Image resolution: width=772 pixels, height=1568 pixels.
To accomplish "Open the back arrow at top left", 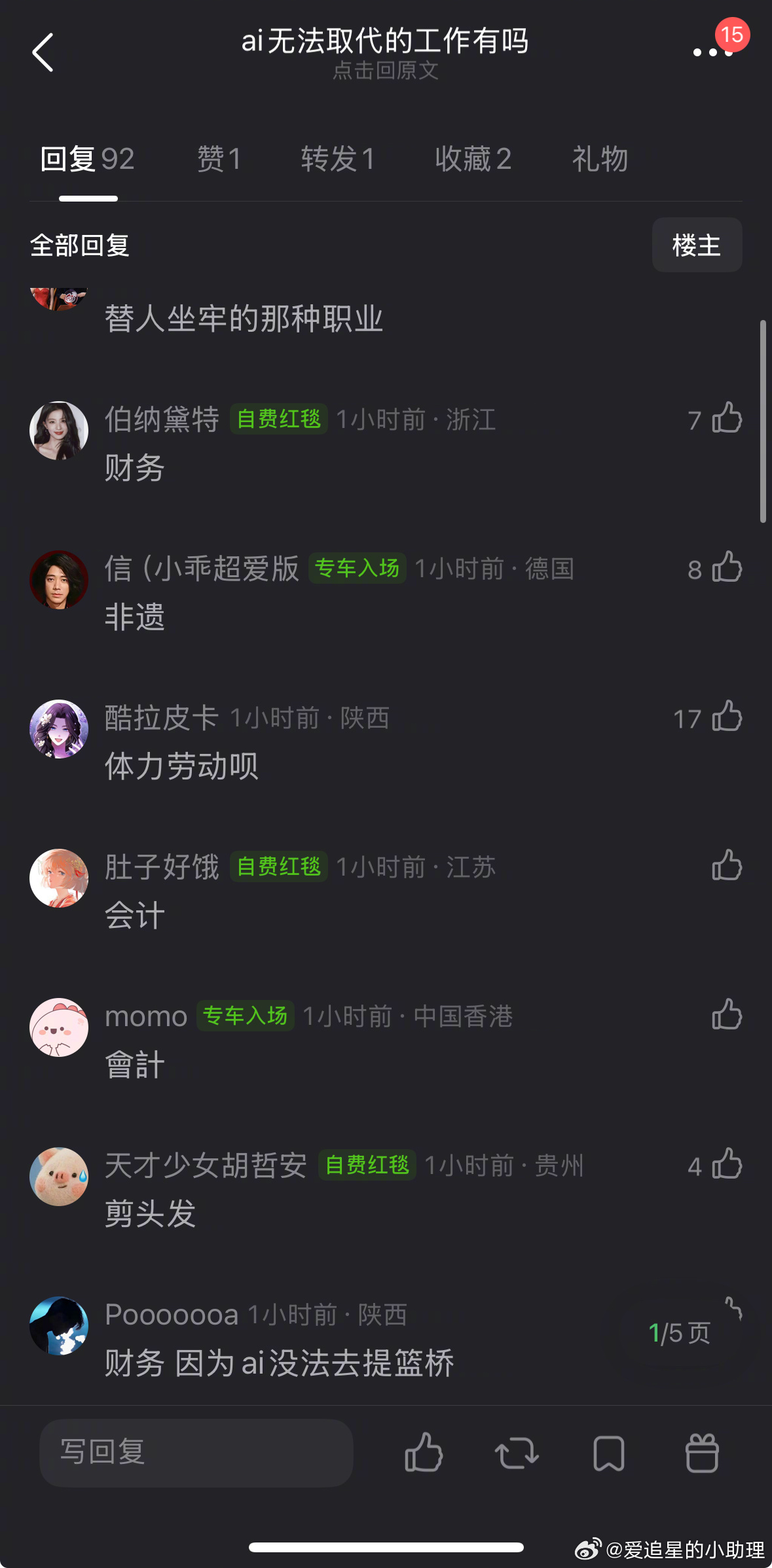I will point(43,52).
